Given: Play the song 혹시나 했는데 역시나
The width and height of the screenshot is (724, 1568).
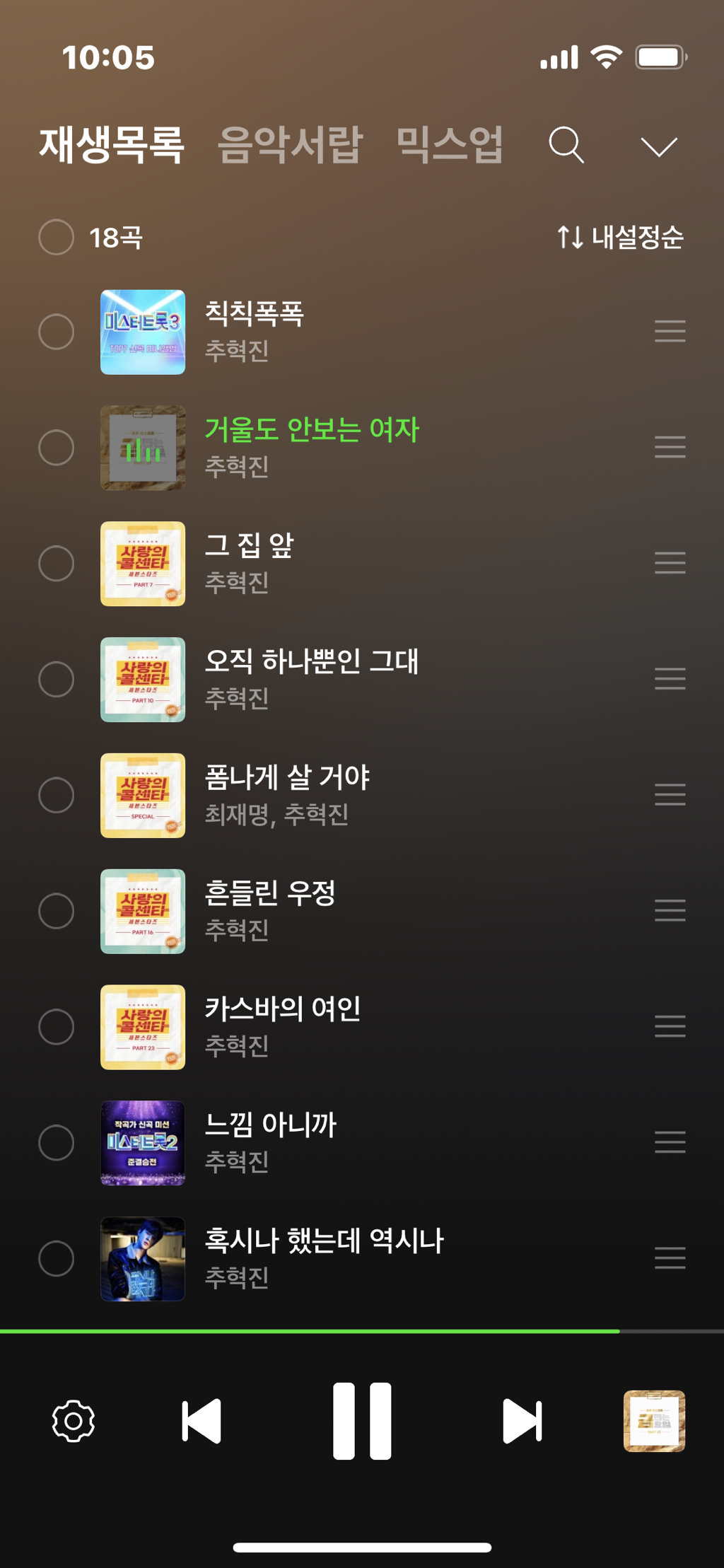Looking at the screenshot, I should [324, 1241].
